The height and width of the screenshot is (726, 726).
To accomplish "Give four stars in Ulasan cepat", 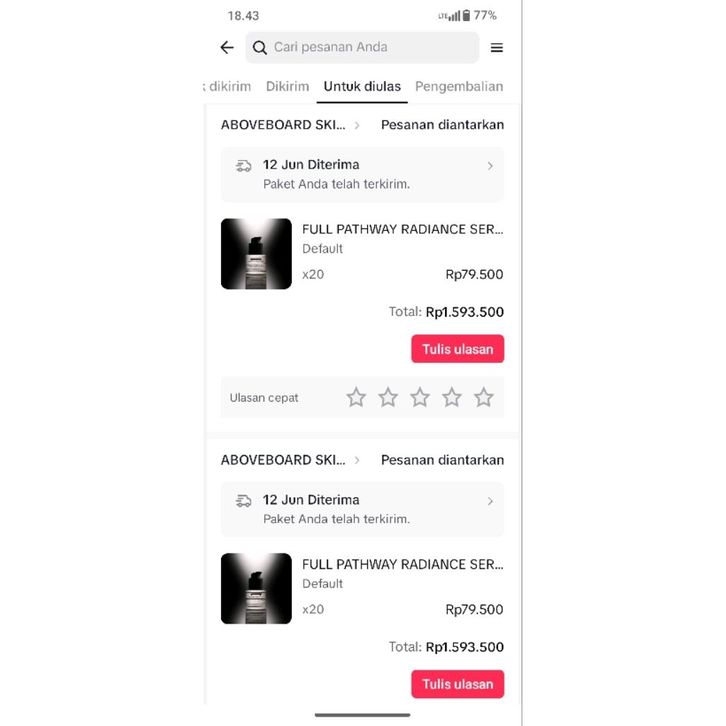I will point(452,398).
